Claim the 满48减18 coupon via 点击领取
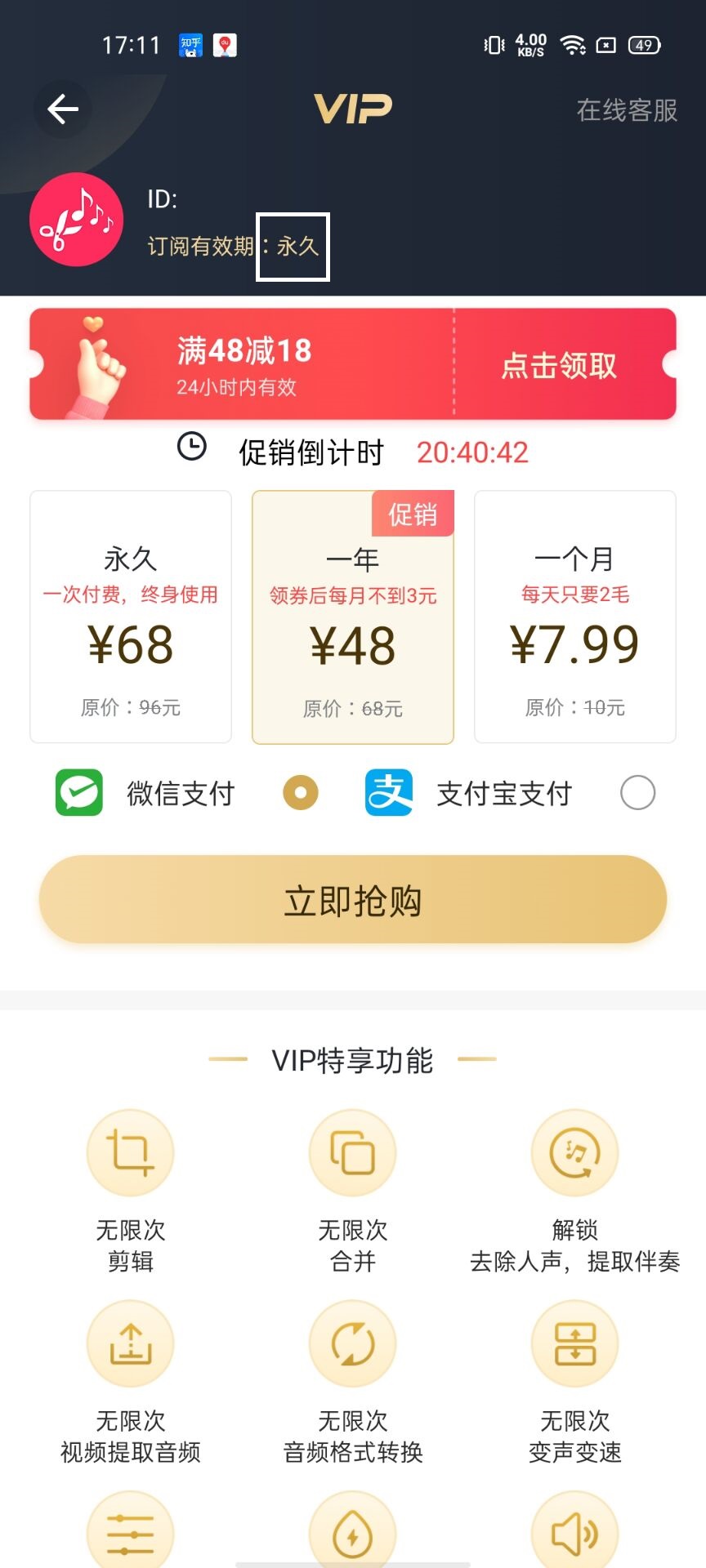706x1568 pixels. [559, 365]
